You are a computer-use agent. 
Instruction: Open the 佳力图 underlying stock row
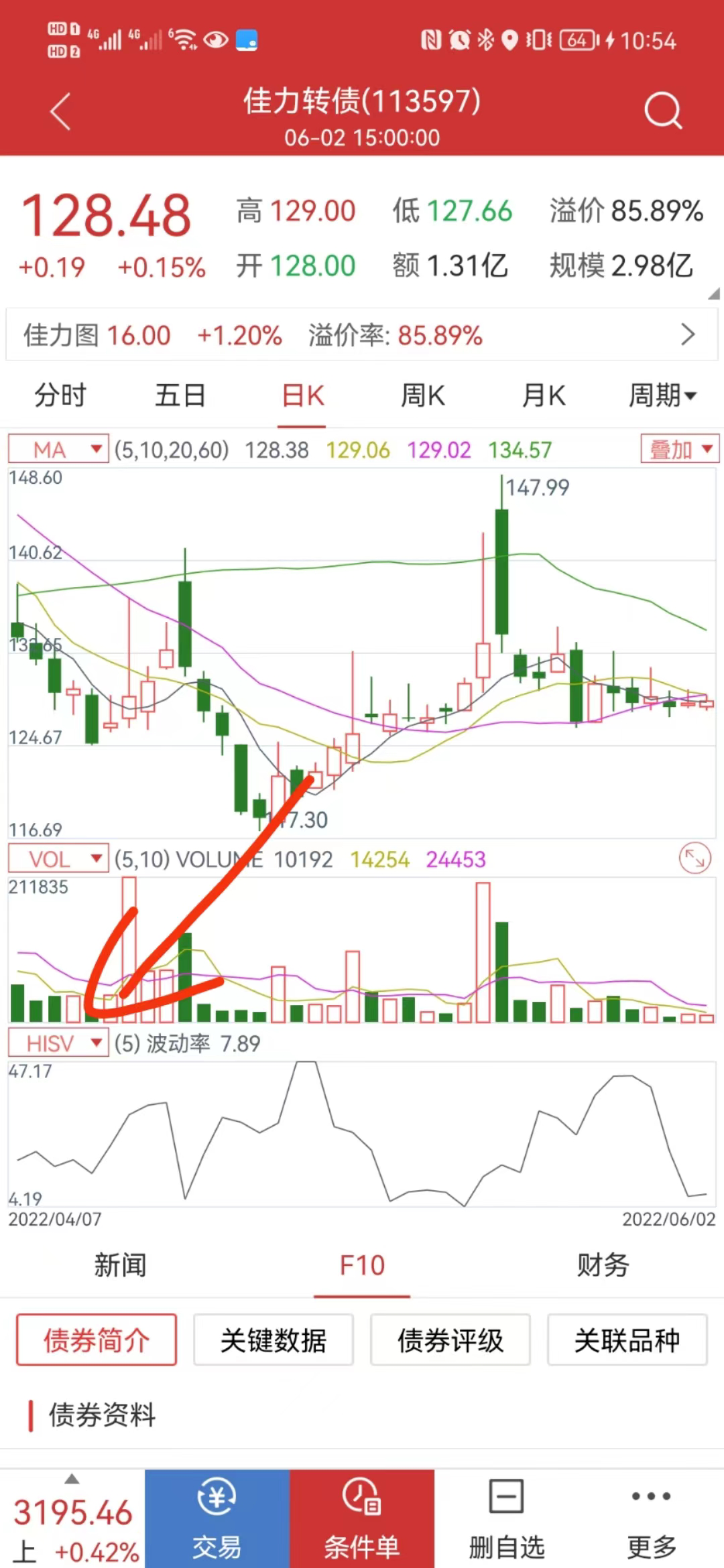362,335
